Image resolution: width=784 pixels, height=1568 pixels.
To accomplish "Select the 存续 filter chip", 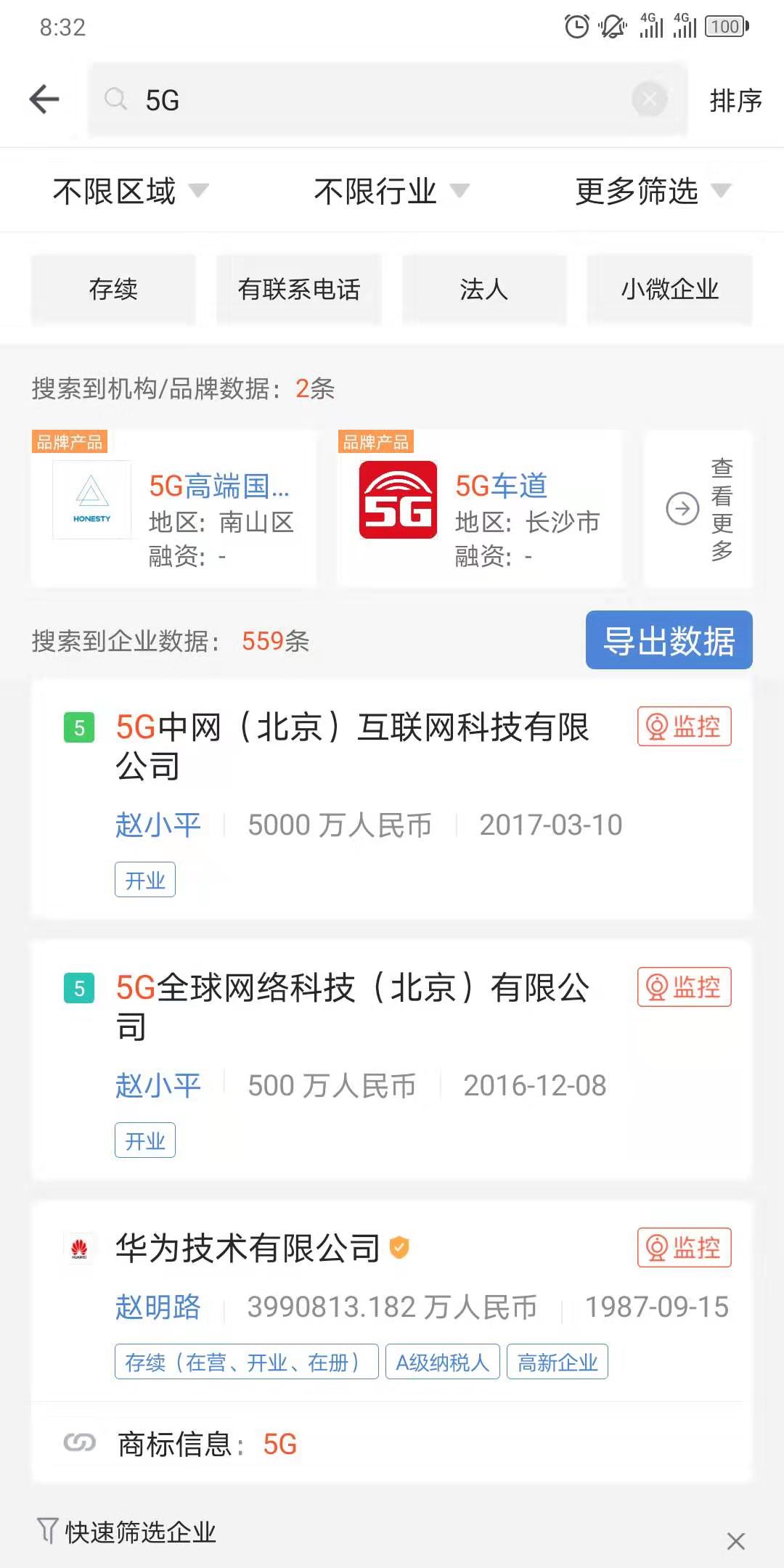I will 113,289.
